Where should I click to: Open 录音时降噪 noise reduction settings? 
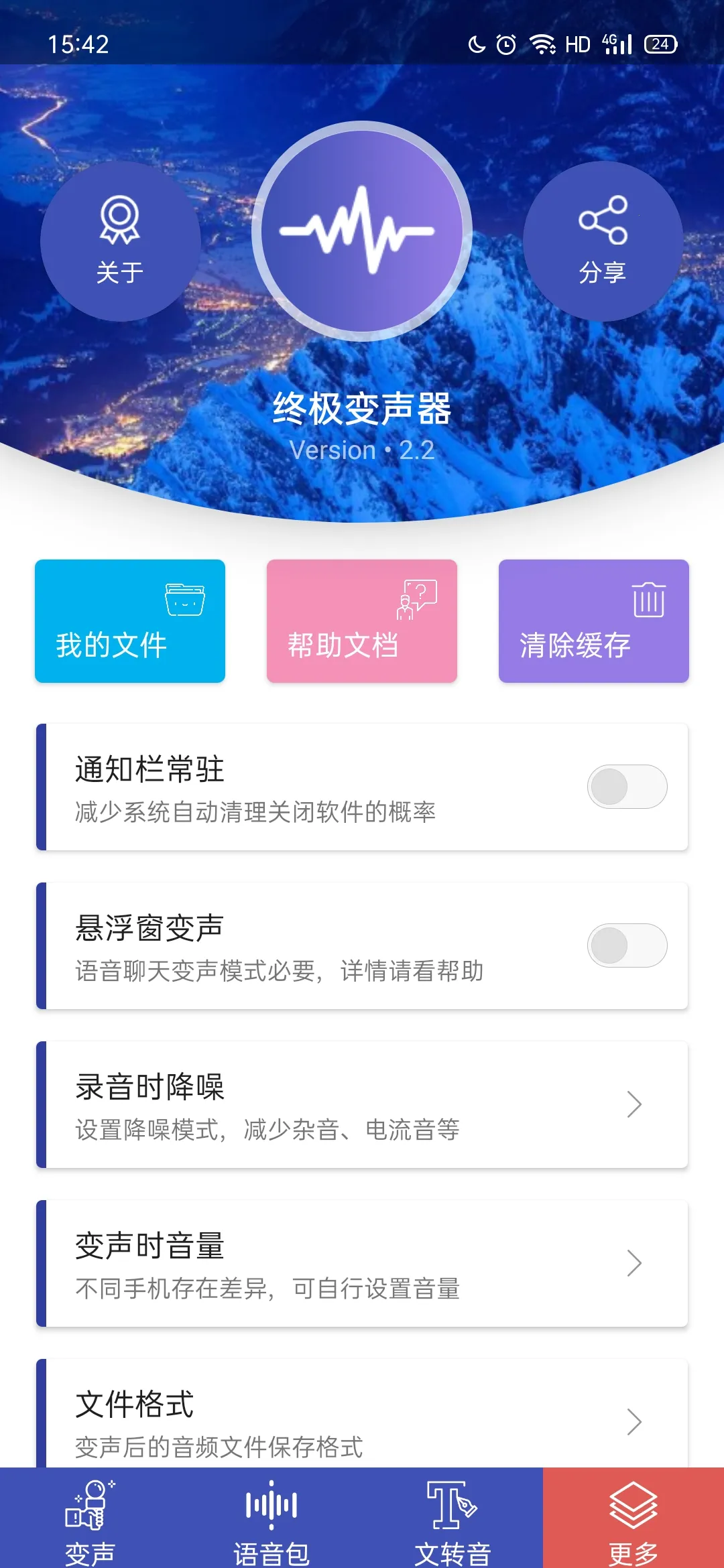362,1104
